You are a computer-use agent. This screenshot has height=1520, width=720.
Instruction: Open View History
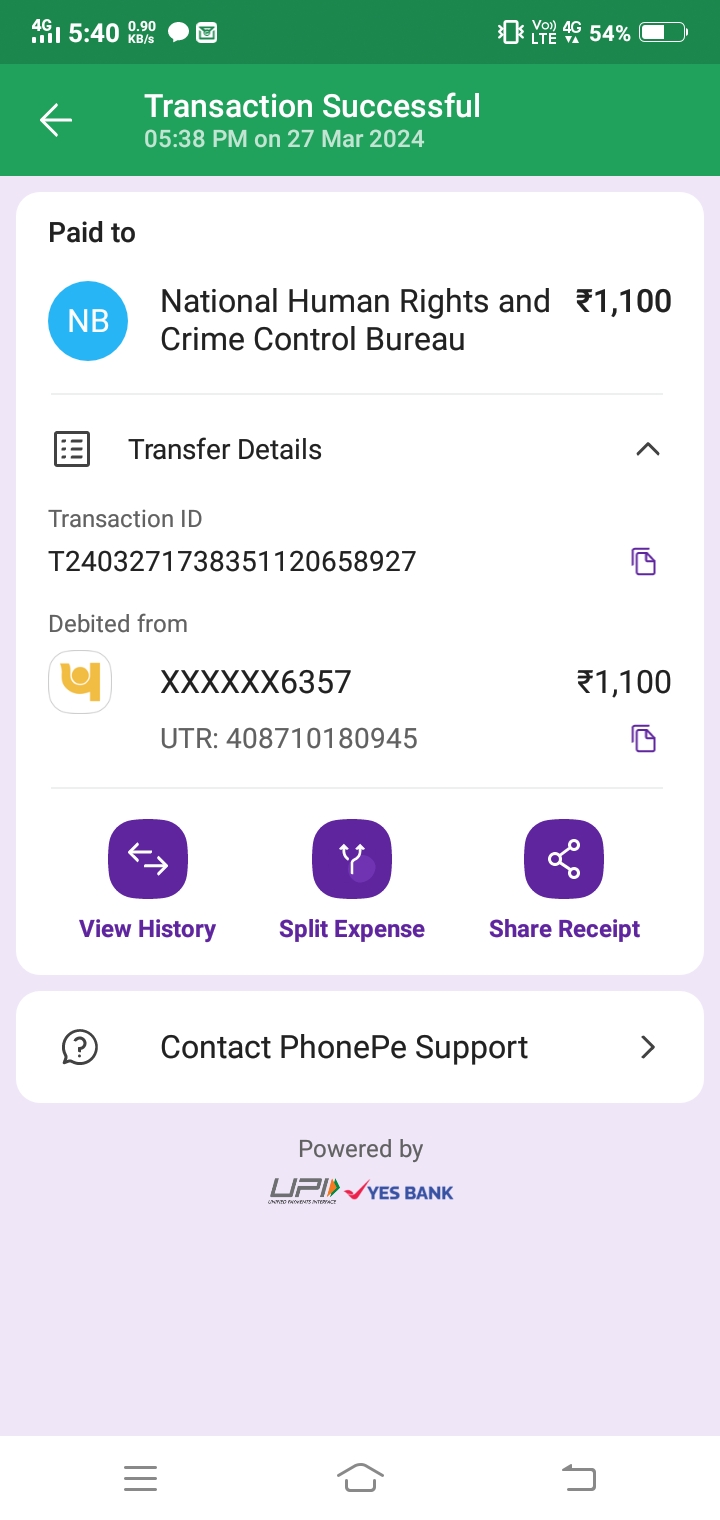pos(148,860)
